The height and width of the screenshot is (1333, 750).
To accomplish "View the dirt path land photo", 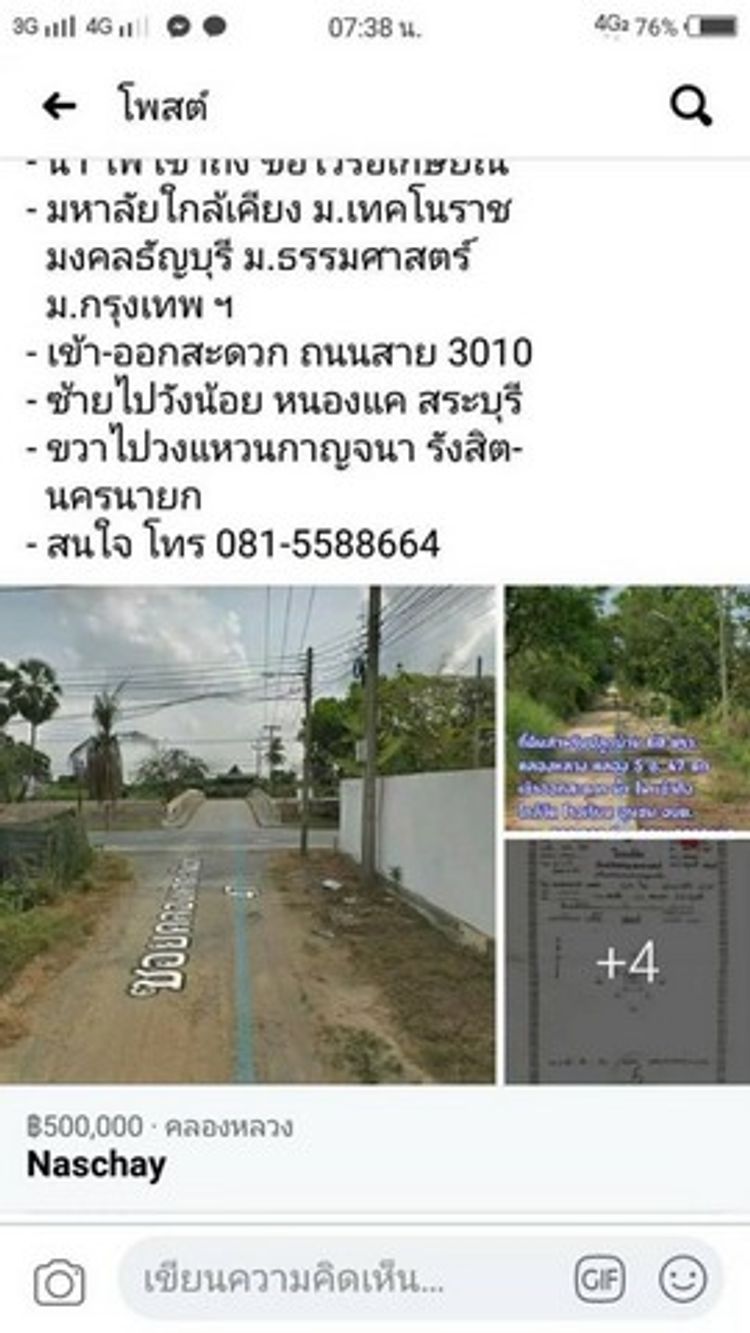I will (x=627, y=707).
